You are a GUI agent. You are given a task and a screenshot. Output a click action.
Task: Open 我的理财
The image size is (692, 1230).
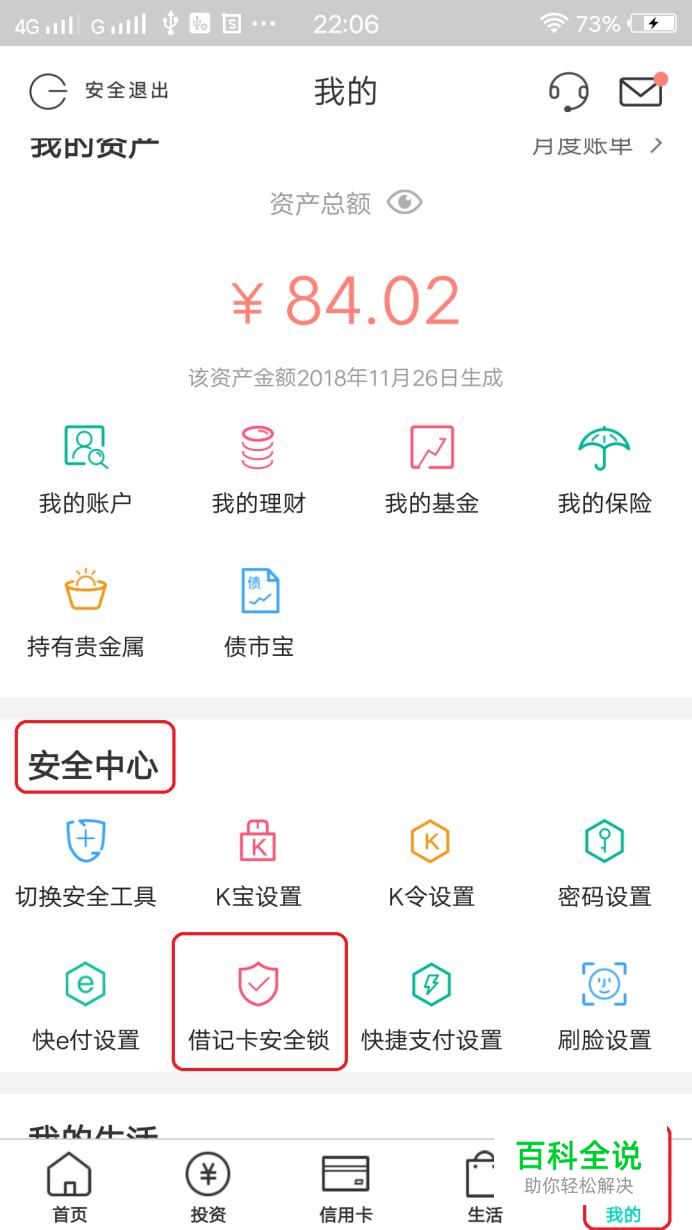pyautogui.click(x=258, y=470)
